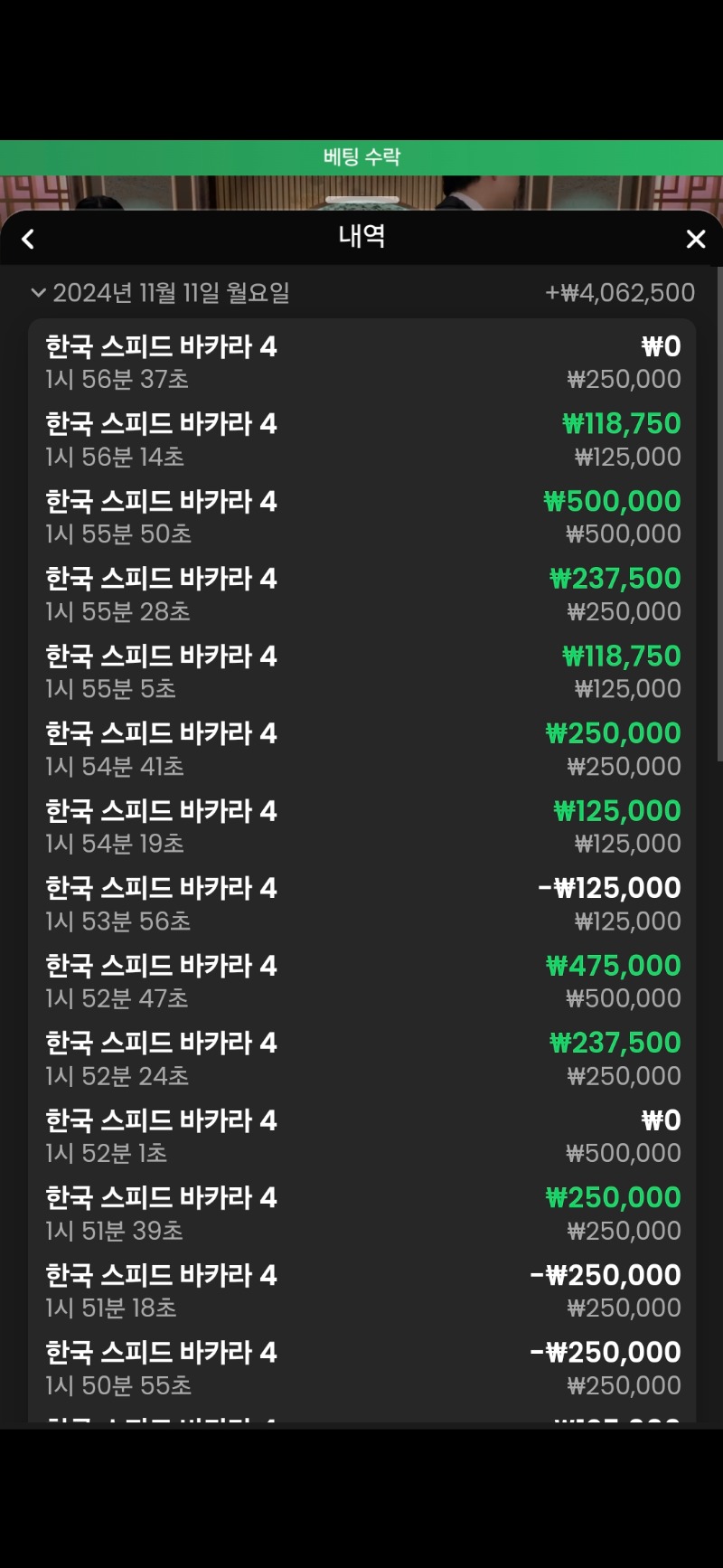View the 1시 52분 24초 round details
Image resolution: width=723 pixels, height=1568 pixels.
coord(362,1059)
